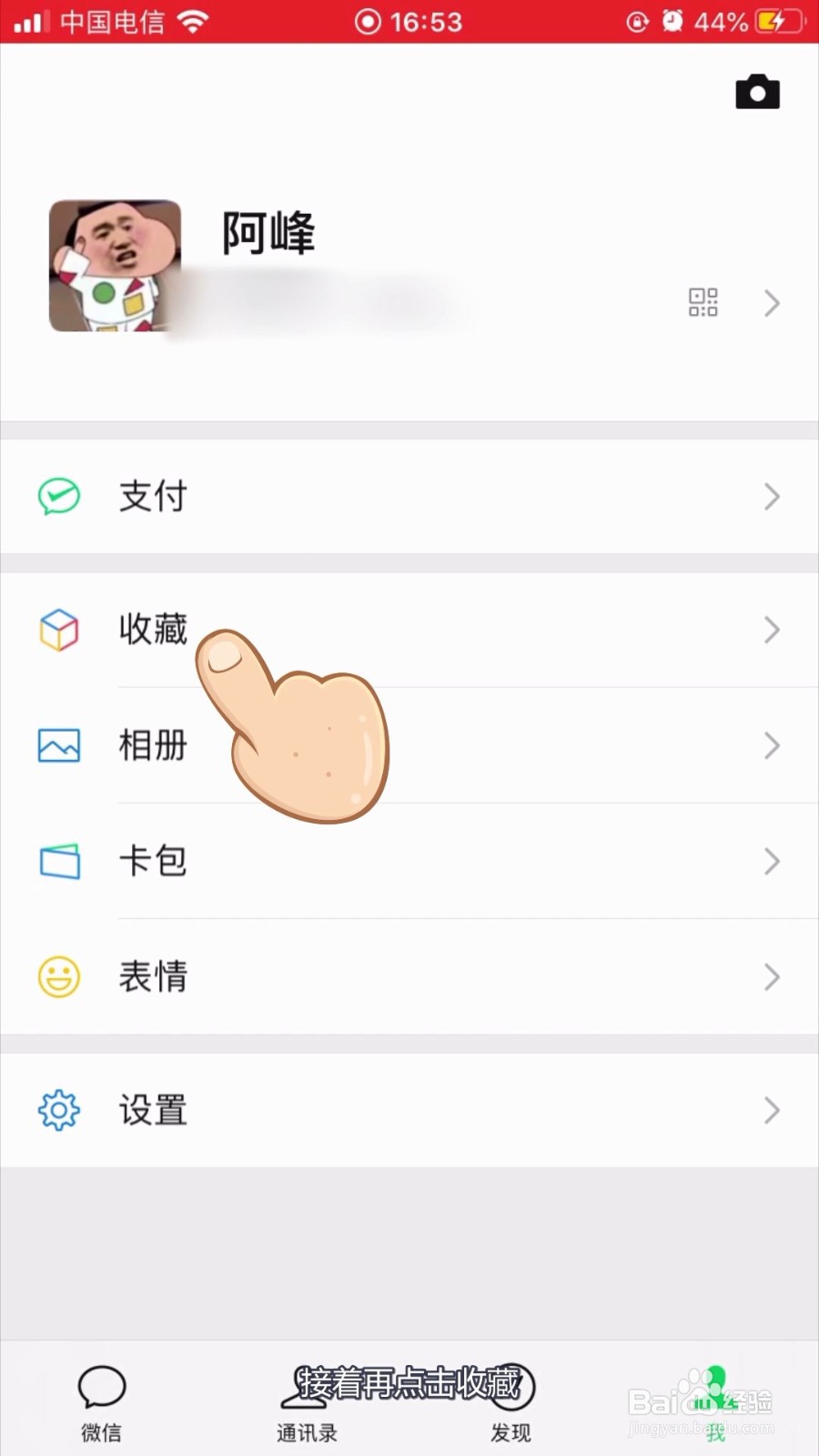Tap the Album picture icon
The image size is (819, 1456).
coord(58,745)
